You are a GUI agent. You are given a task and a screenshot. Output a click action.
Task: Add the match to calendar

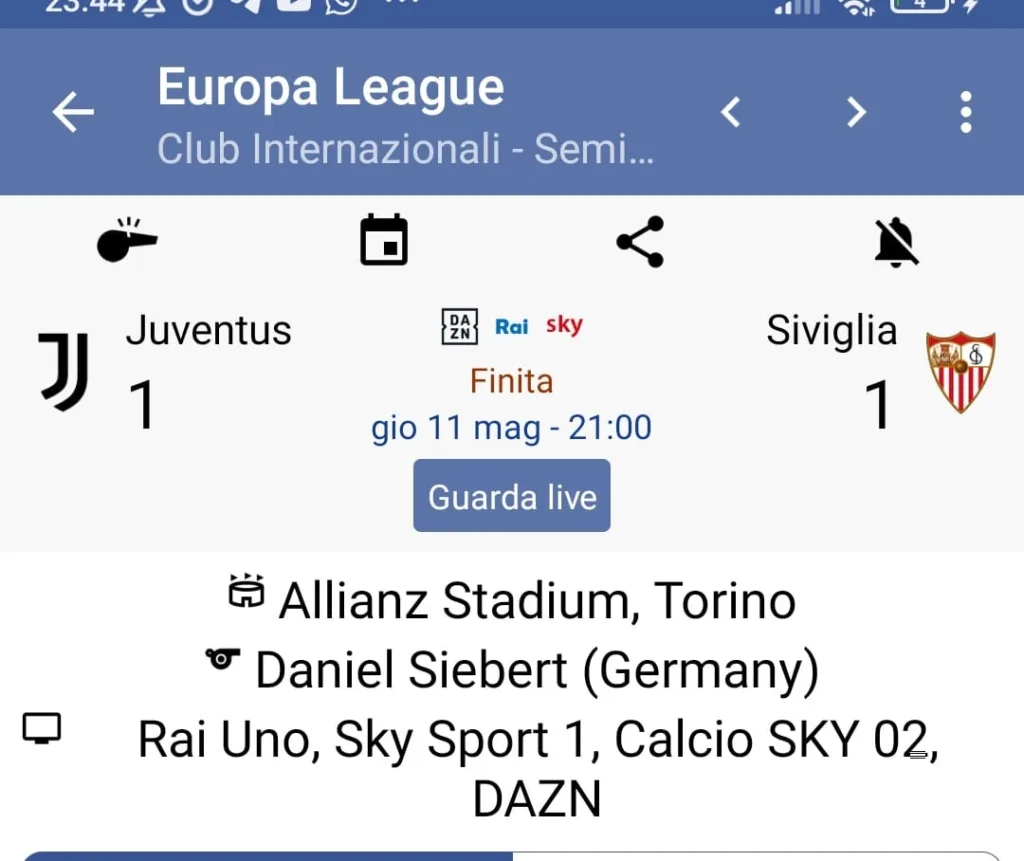384,241
